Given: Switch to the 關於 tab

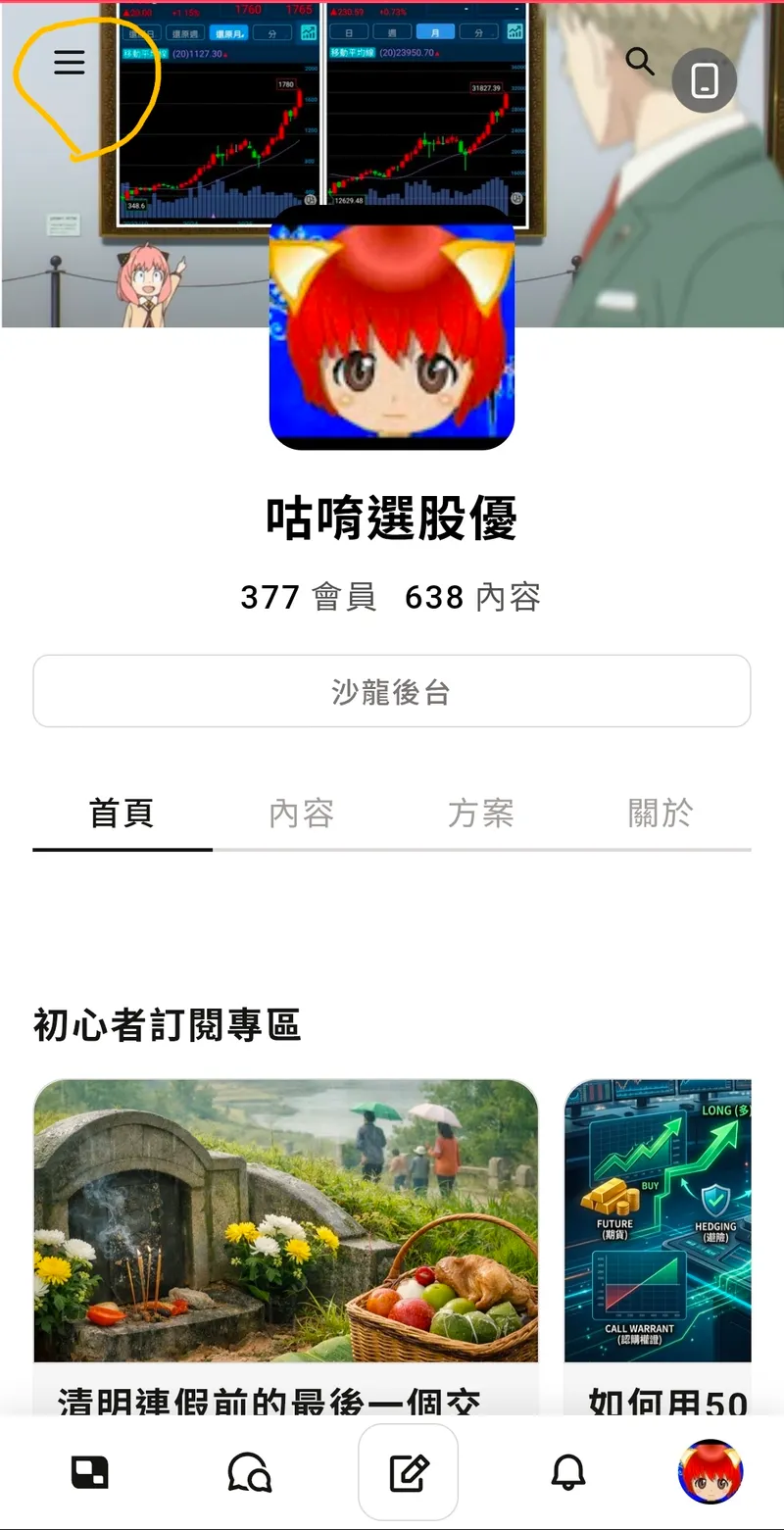Looking at the screenshot, I should click(661, 814).
